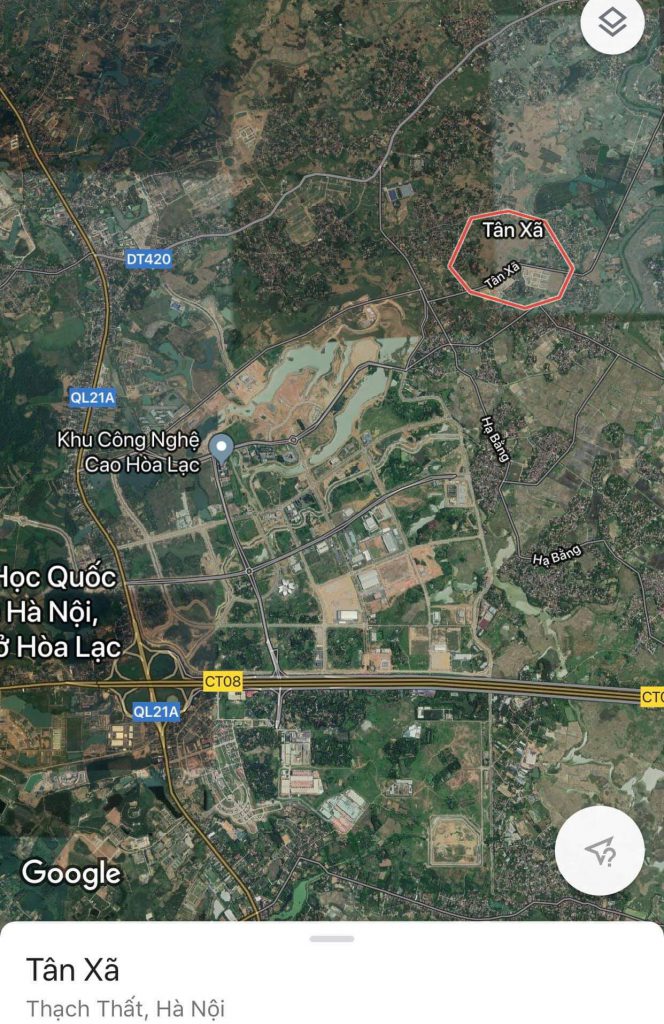Tap the my-location arrow button
Image resolution: width=664 pixels, height=1024 pixels.
(x=600, y=851)
